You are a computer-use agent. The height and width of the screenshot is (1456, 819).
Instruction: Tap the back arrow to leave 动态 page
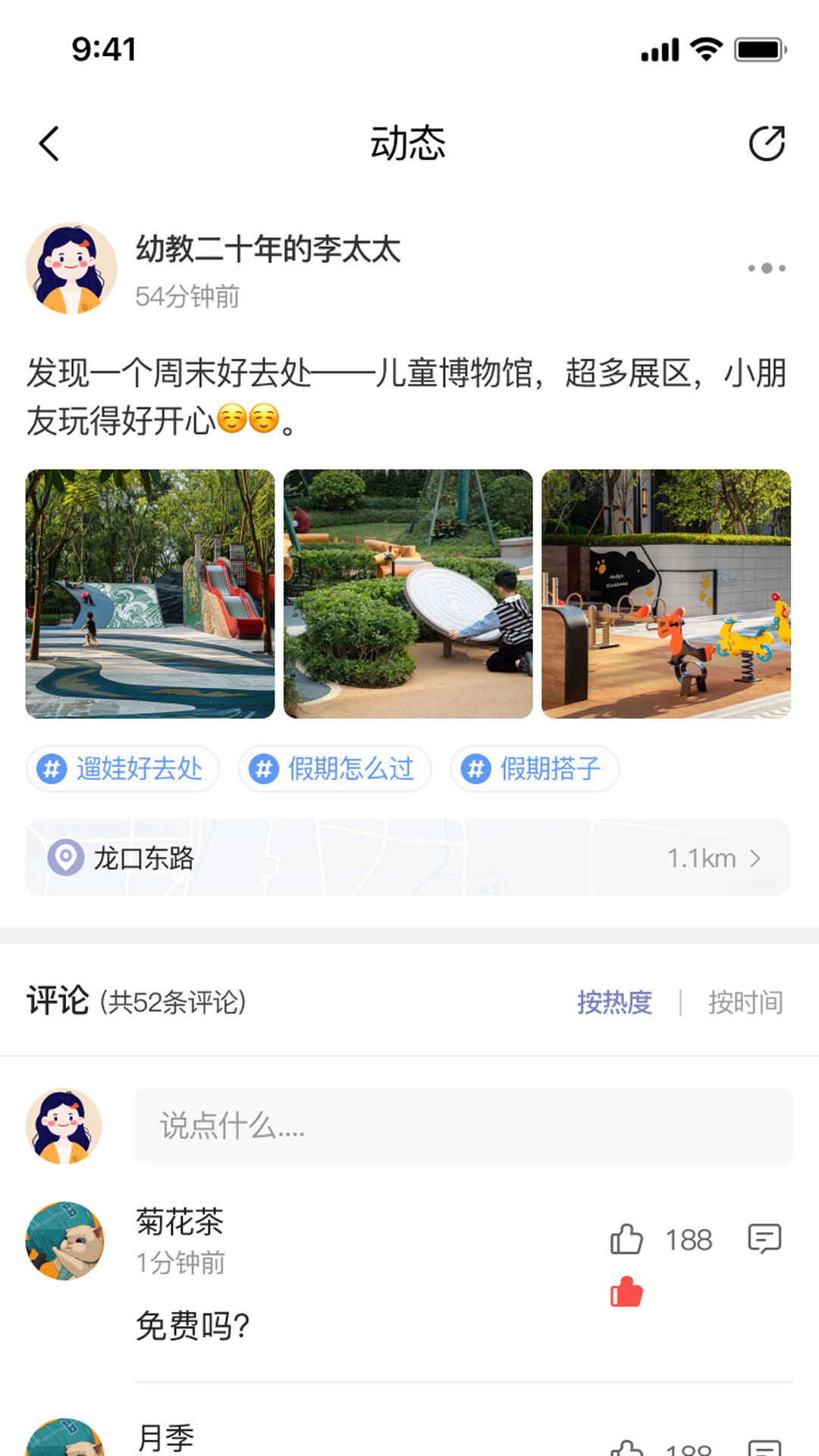[49, 143]
